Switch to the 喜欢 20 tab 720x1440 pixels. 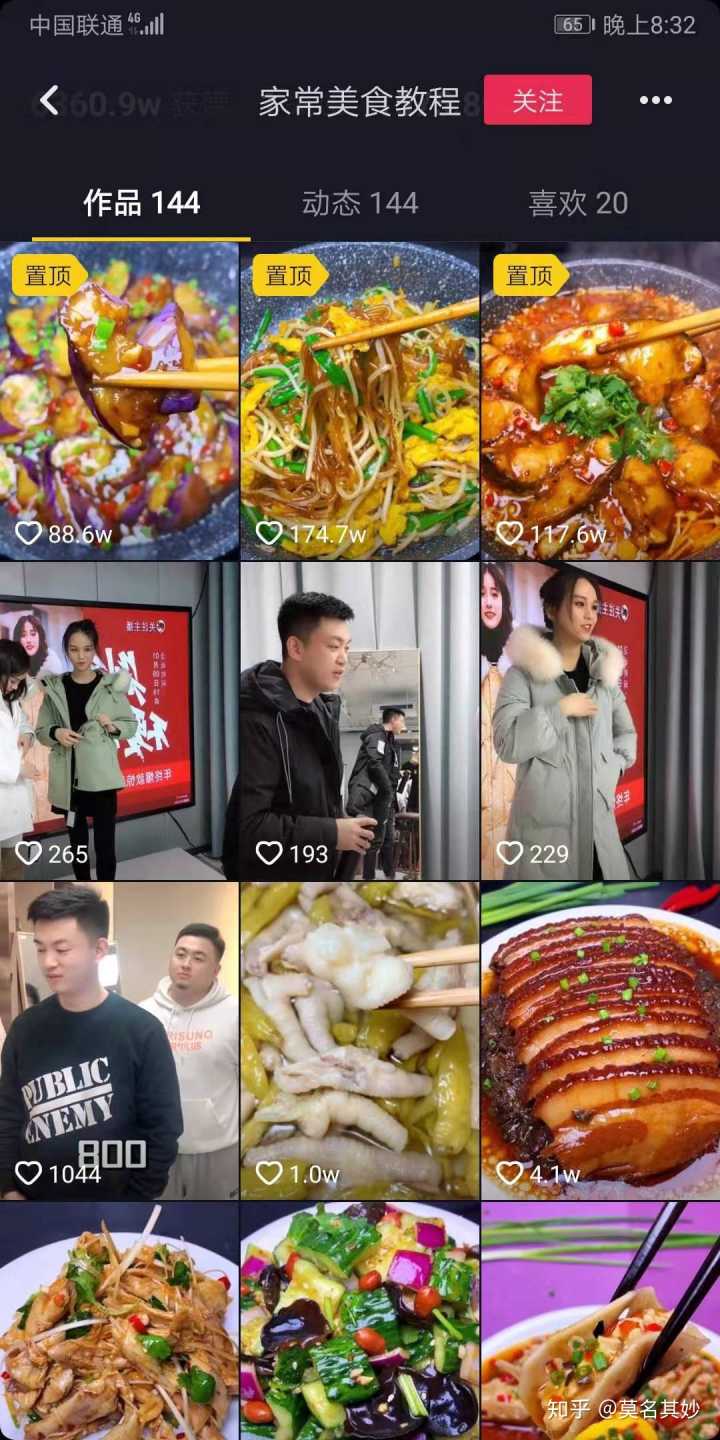point(578,204)
